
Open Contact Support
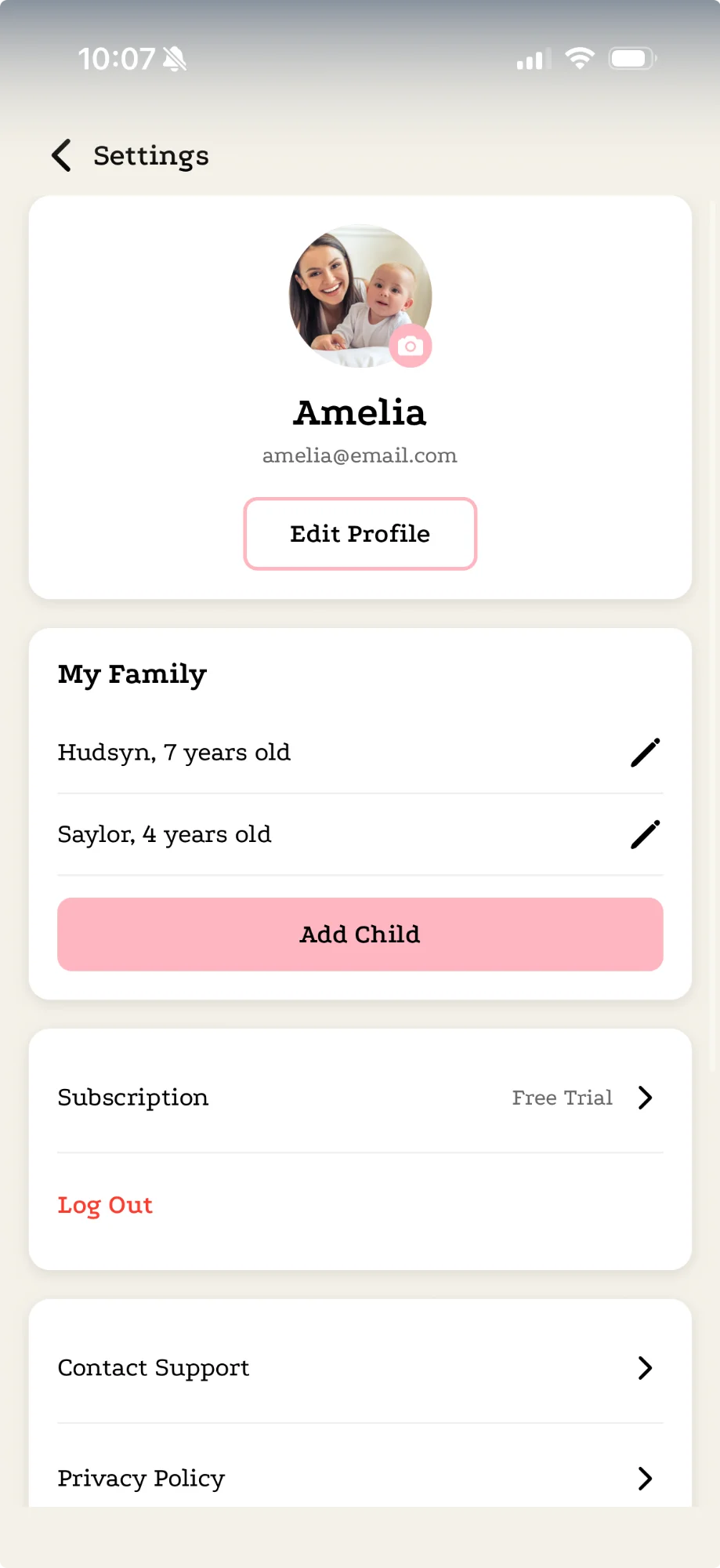click(x=360, y=1368)
